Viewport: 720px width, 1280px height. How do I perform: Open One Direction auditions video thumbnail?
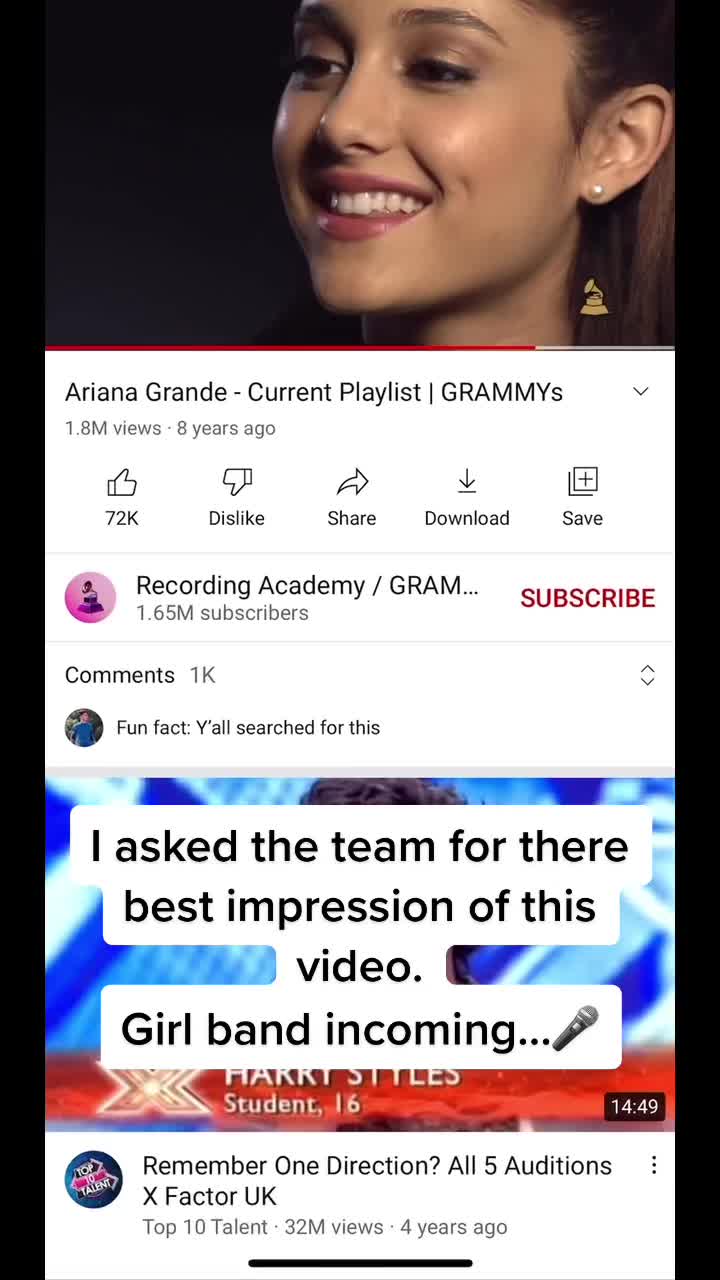(x=360, y=954)
